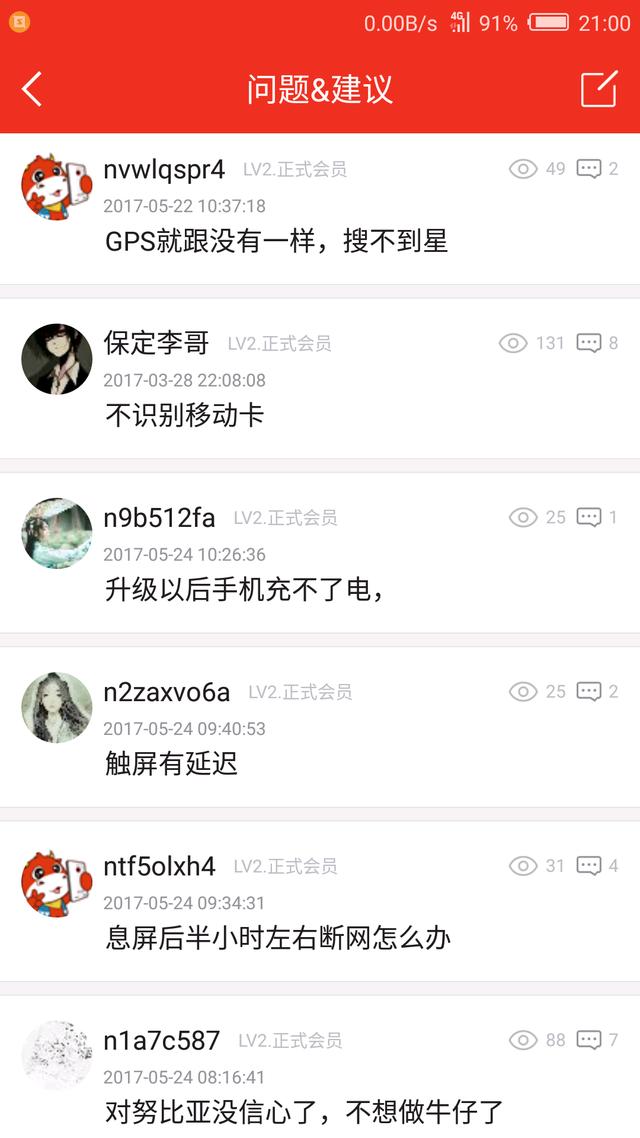Image resolution: width=640 pixels, height=1138 pixels.
Task: Open the post "触屏有延迟"
Action: (x=171, y=763)
